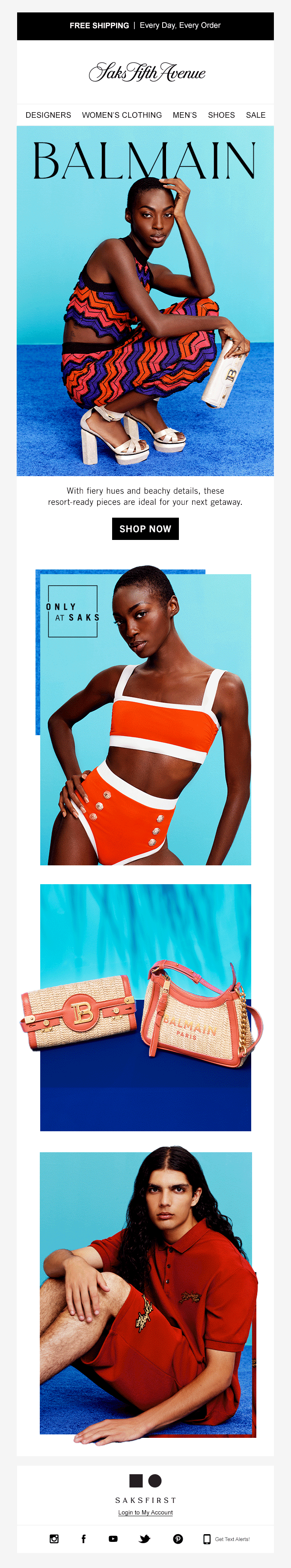
Task: Sign up via Get Text Alerts
Action: (226, 1539)
